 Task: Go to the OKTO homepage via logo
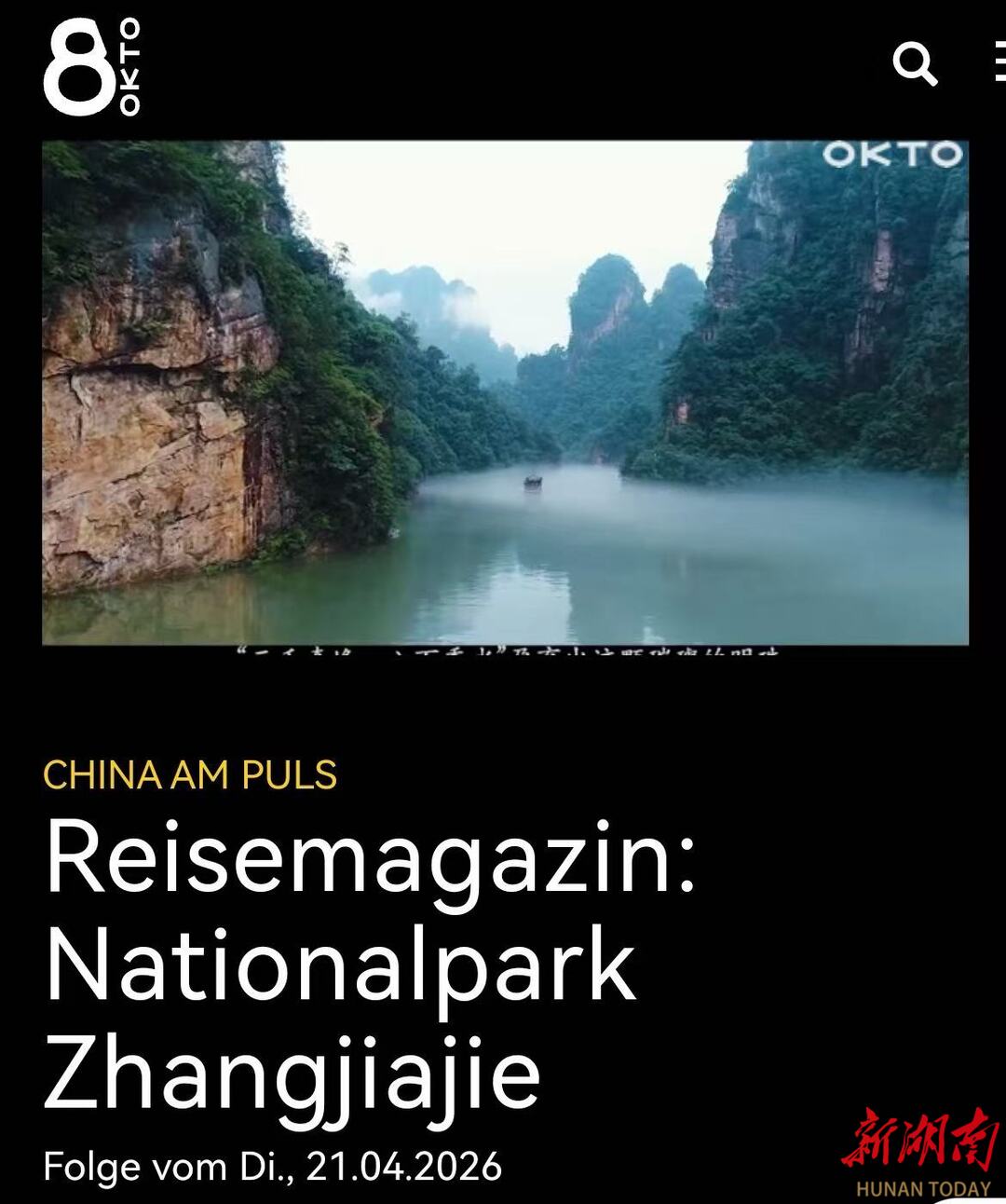91,67
